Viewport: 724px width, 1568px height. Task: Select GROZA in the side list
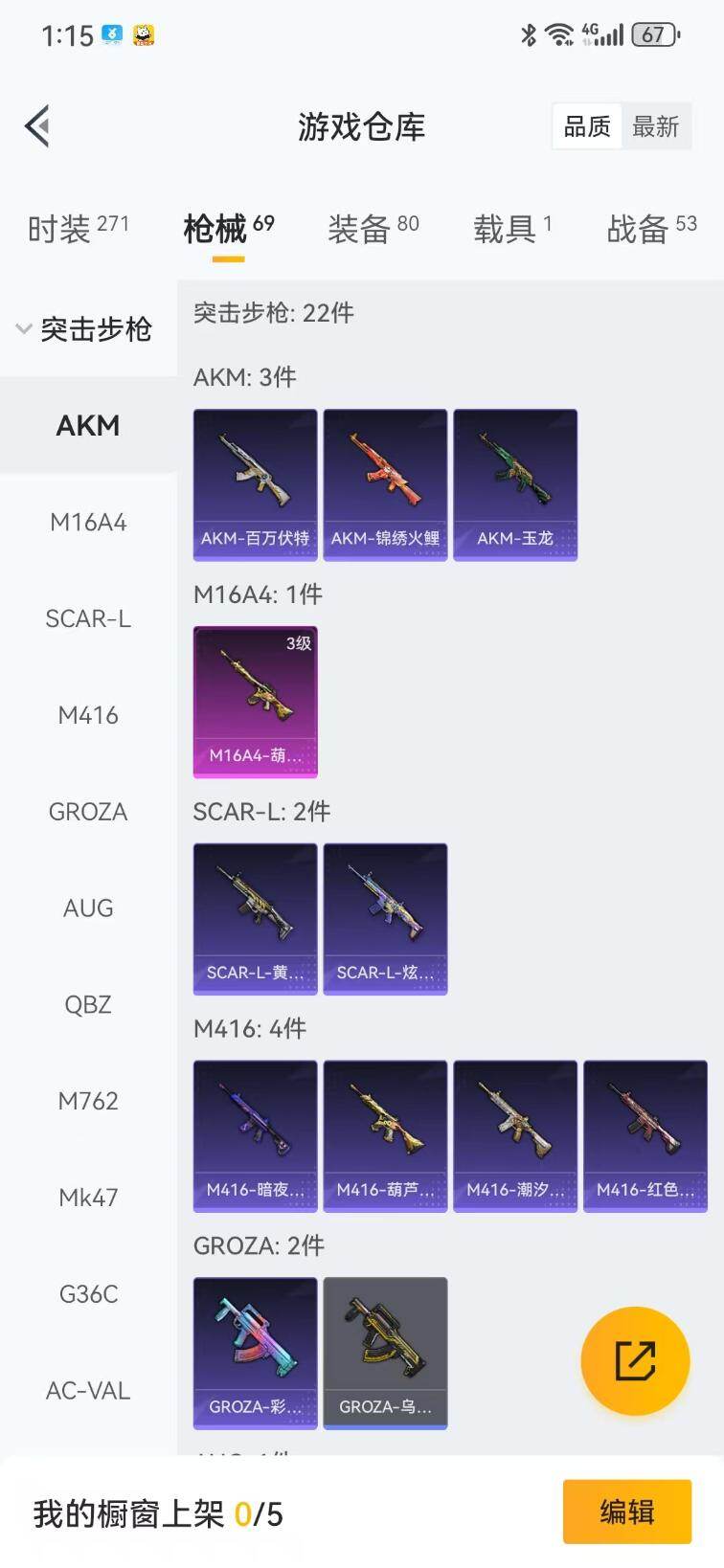(88, 812)
